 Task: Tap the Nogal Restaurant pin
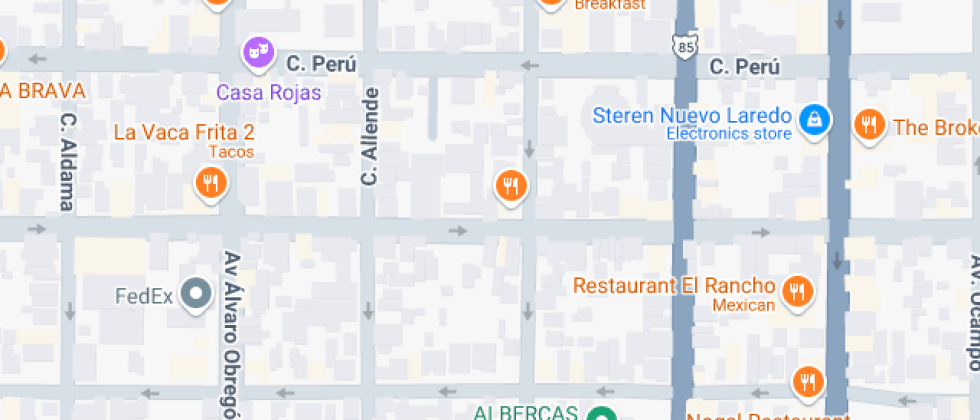tap(807, 382)
